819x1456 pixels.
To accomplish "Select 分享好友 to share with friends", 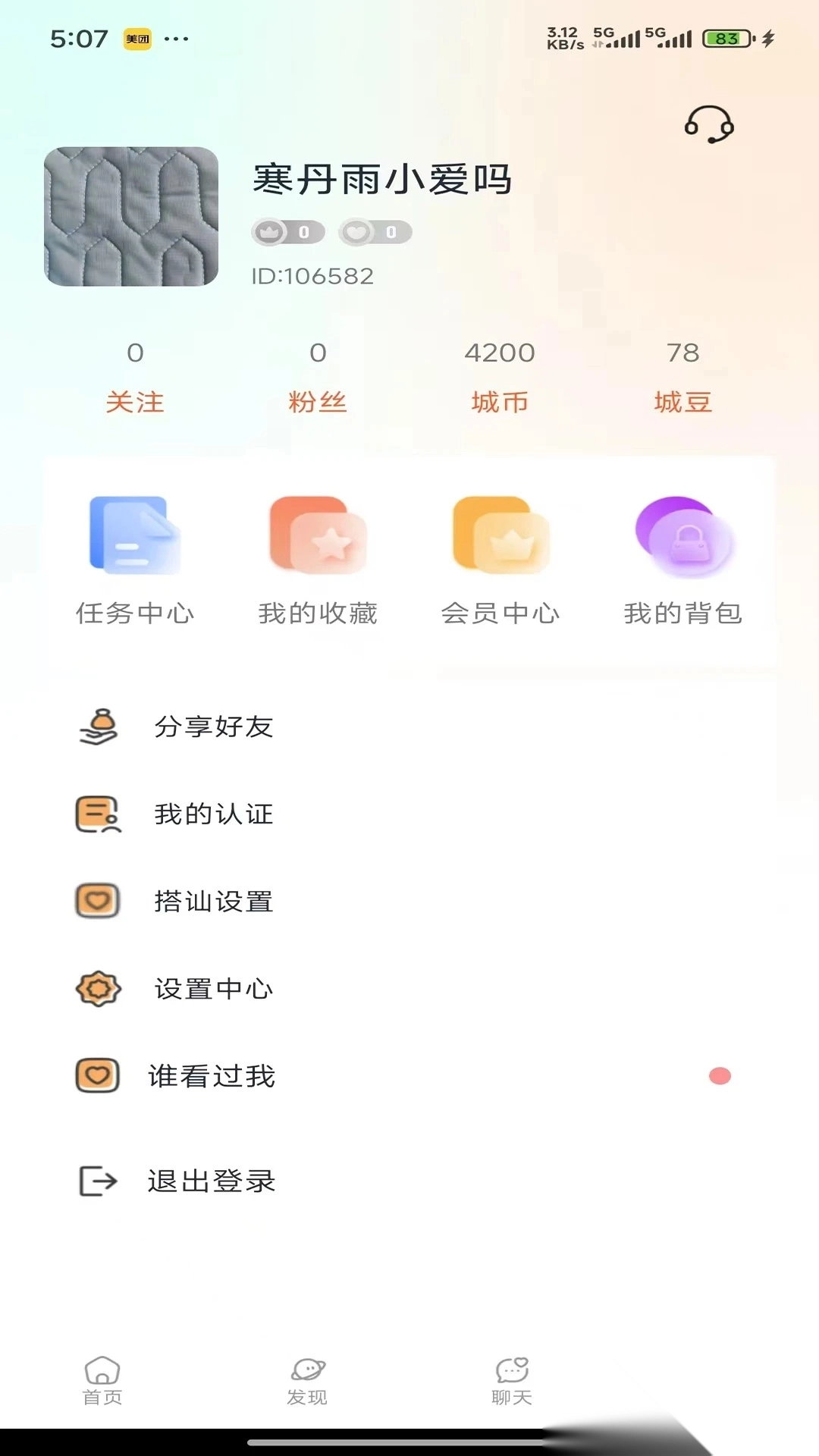I will point(214,726).
